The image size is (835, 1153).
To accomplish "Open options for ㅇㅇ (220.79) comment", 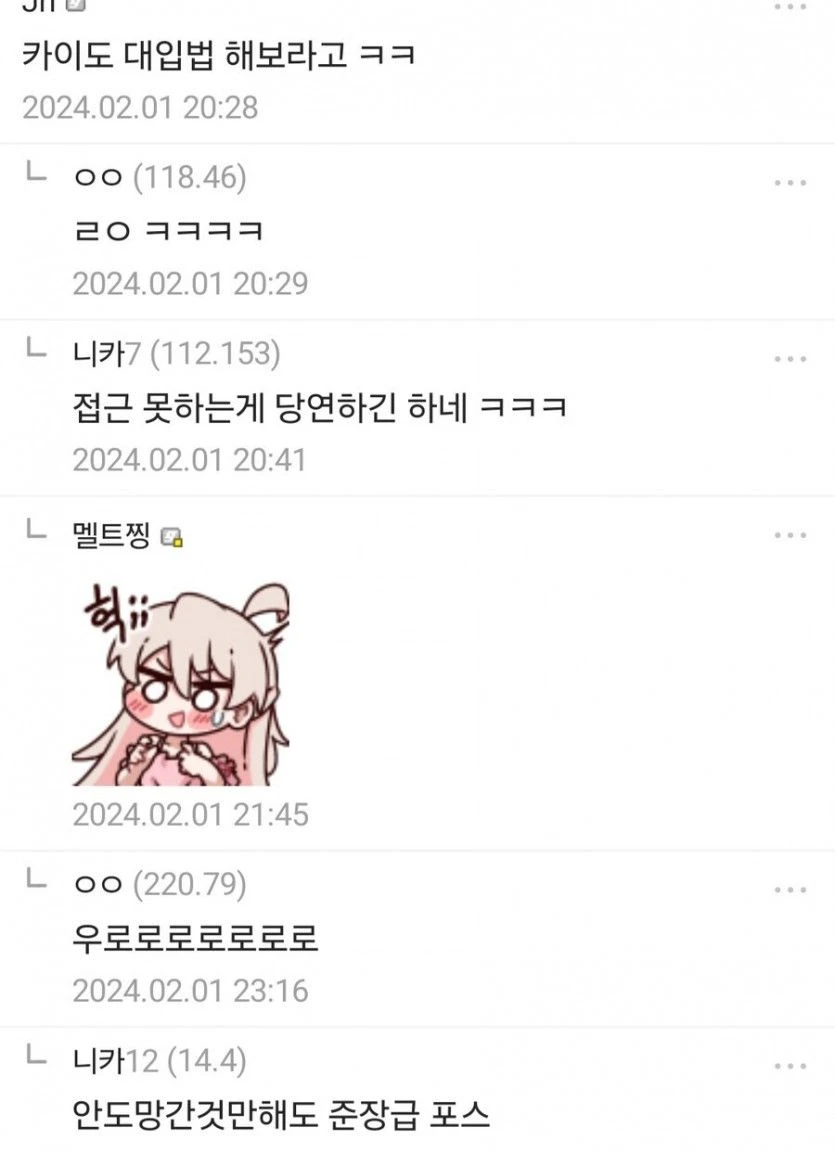I will pos(790,889).
